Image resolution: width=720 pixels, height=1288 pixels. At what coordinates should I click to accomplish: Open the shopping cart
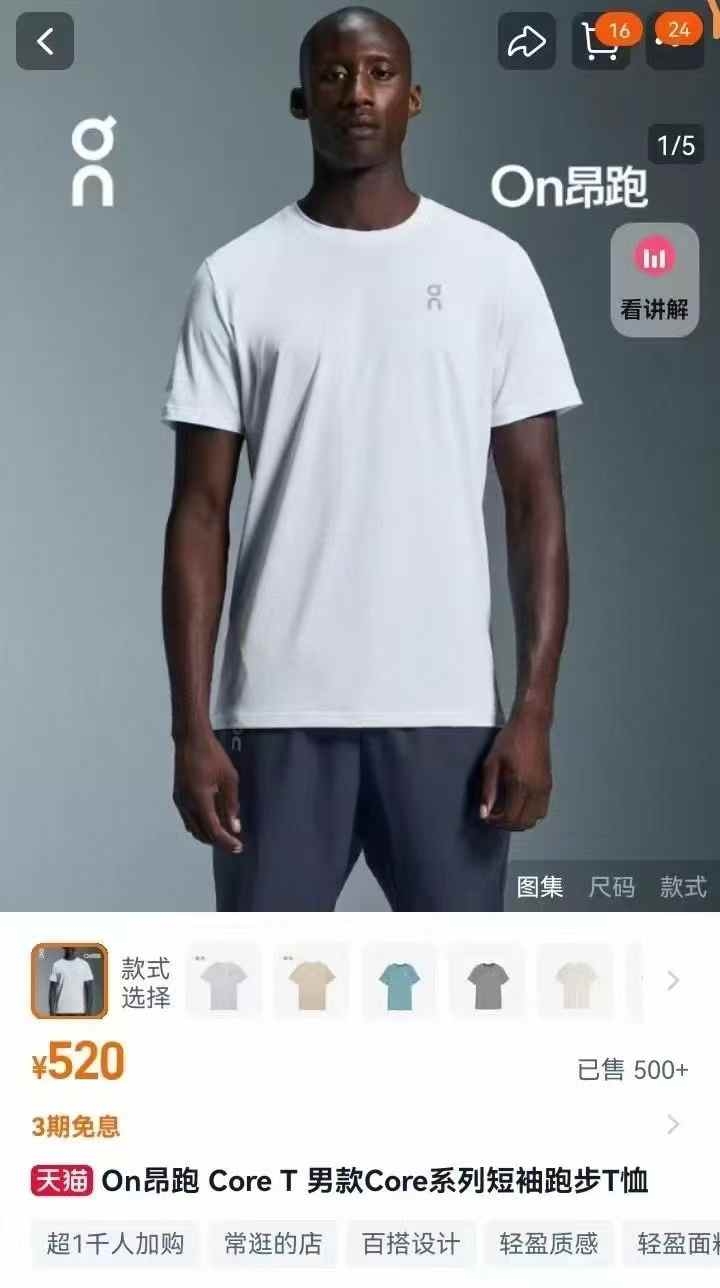600,41
